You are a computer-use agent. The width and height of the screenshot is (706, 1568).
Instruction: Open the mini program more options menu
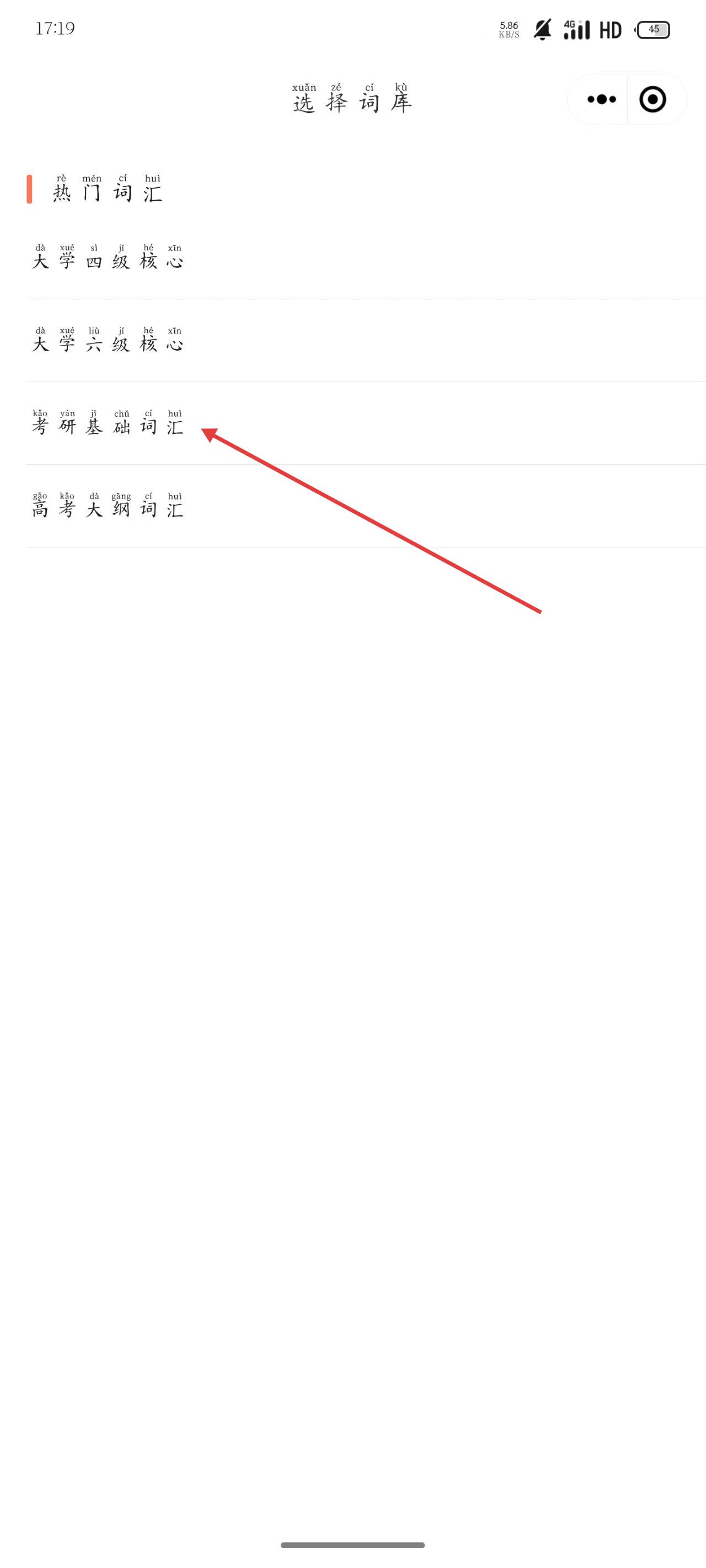click(x=601, y=99)
